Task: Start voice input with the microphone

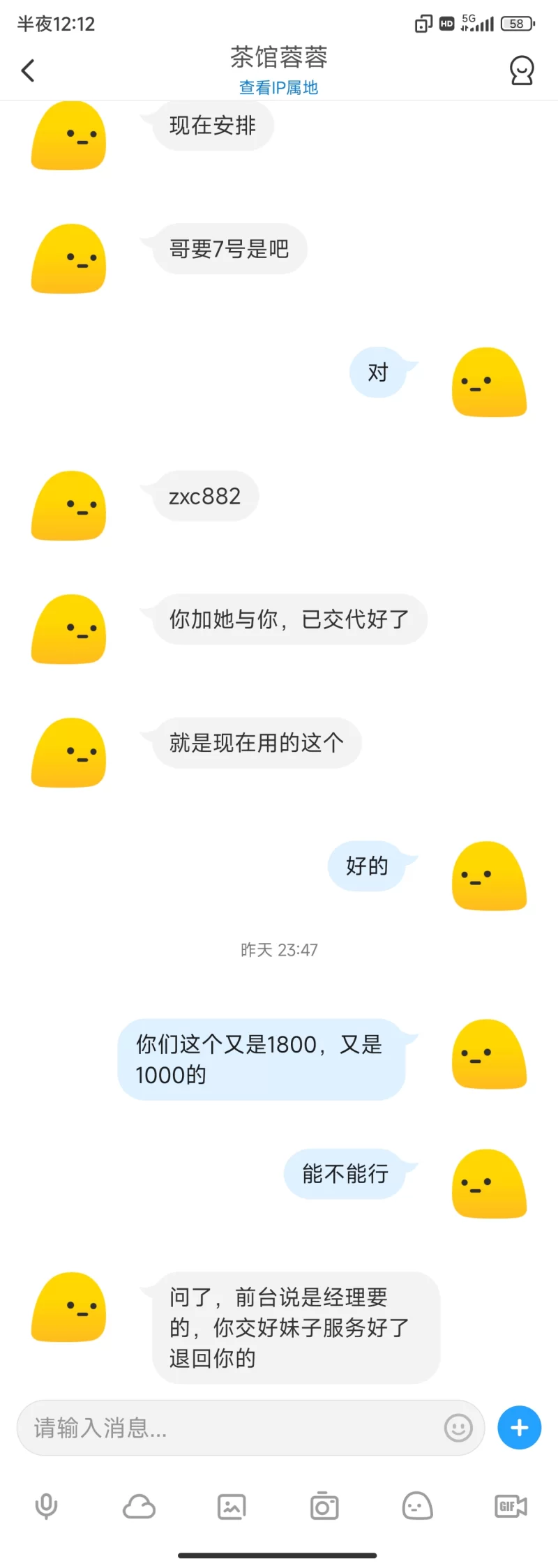Action: 46,1507
